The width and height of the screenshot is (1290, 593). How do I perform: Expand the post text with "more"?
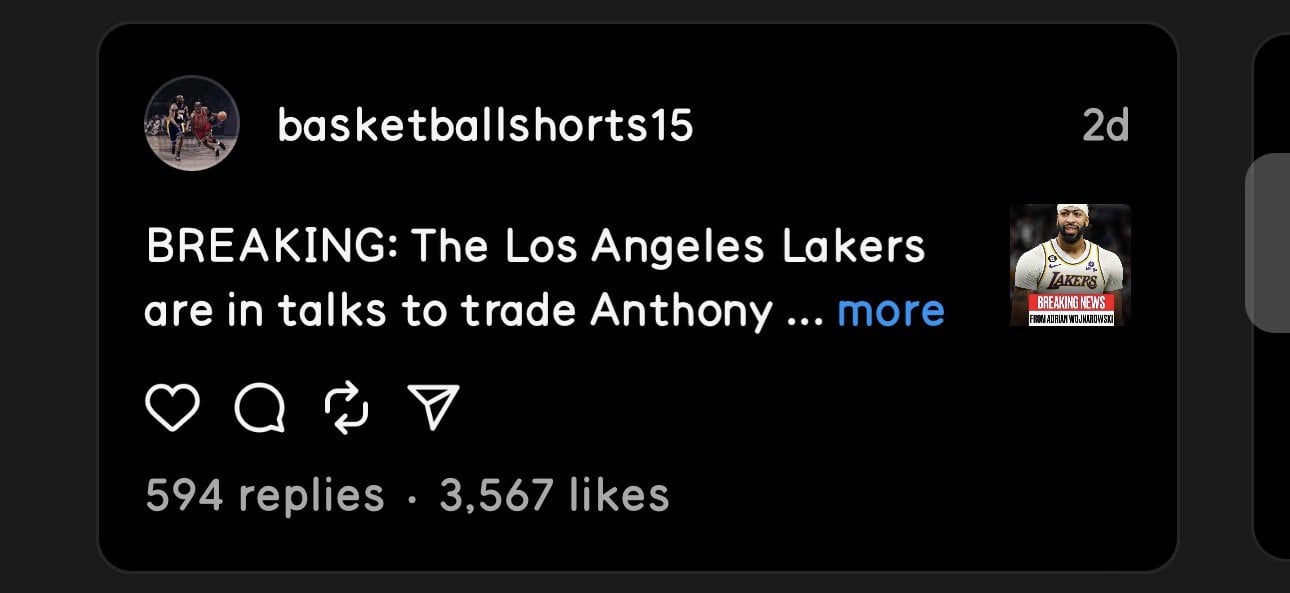[890, 311]
